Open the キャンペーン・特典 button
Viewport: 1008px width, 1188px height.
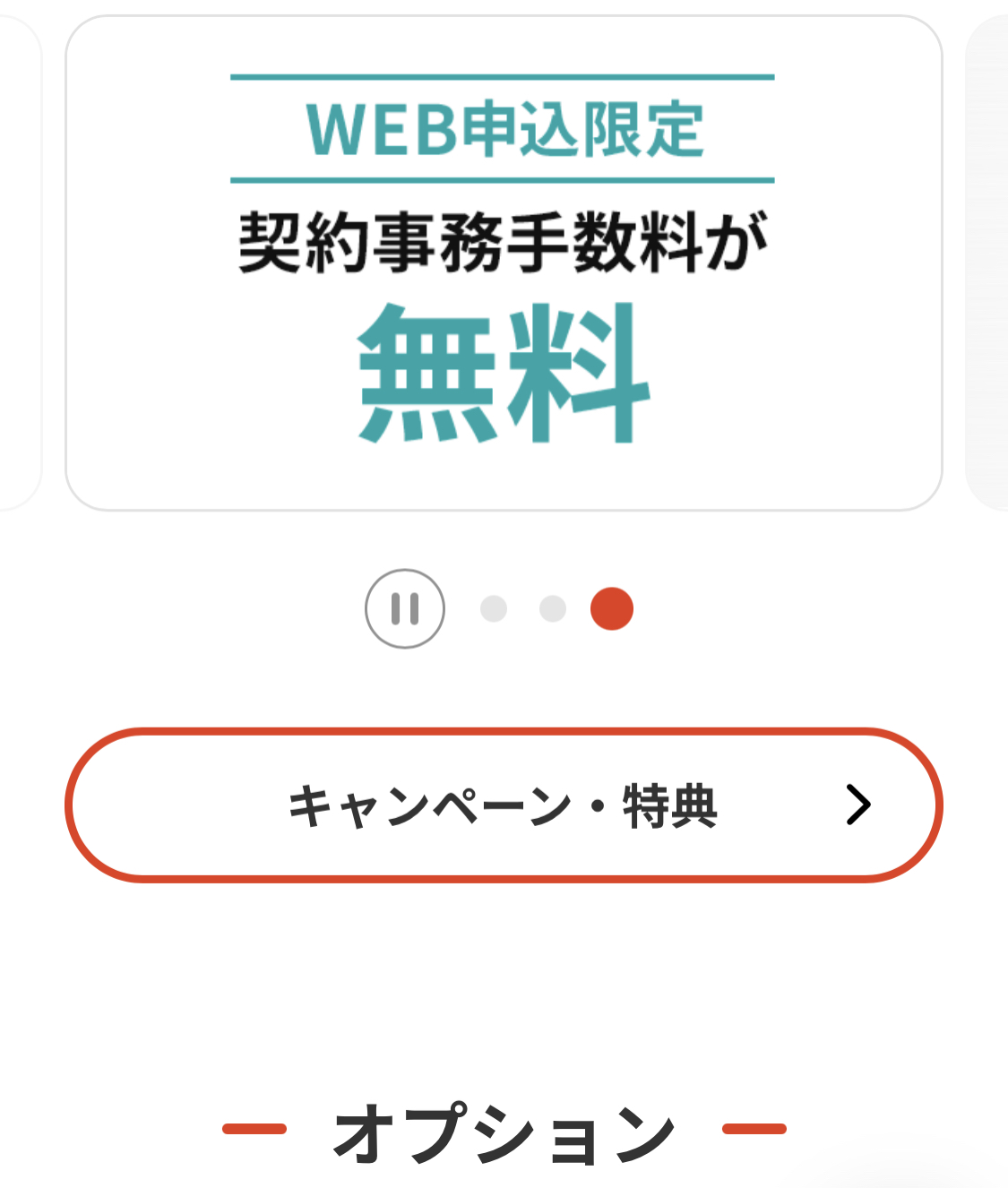tap(504, 805)
